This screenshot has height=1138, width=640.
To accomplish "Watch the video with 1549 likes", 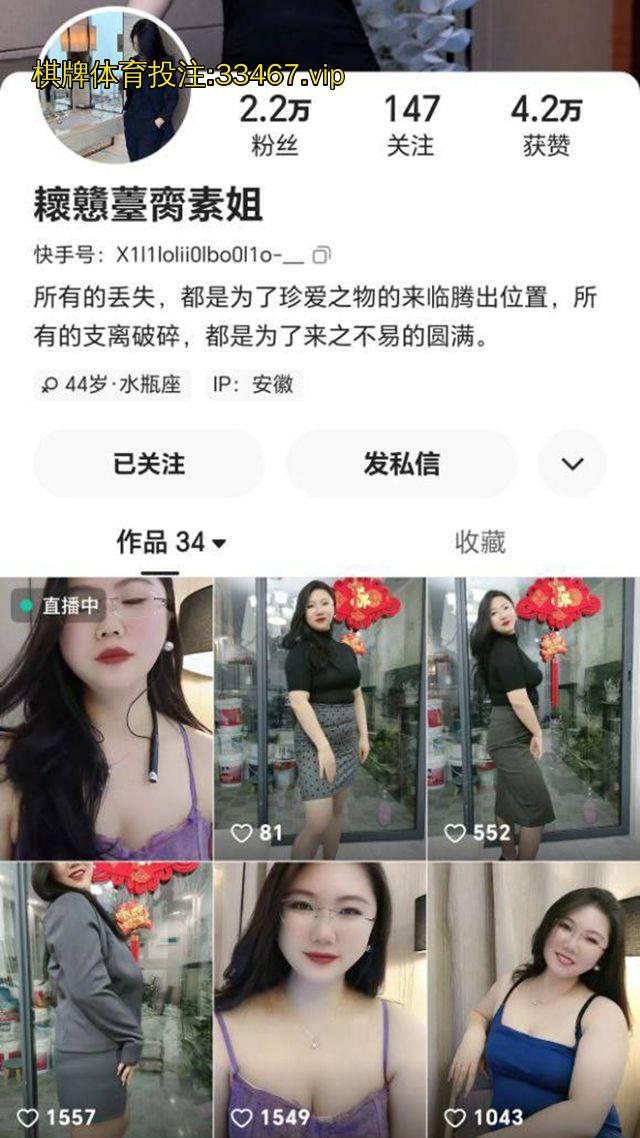I will pos(320,1000).
